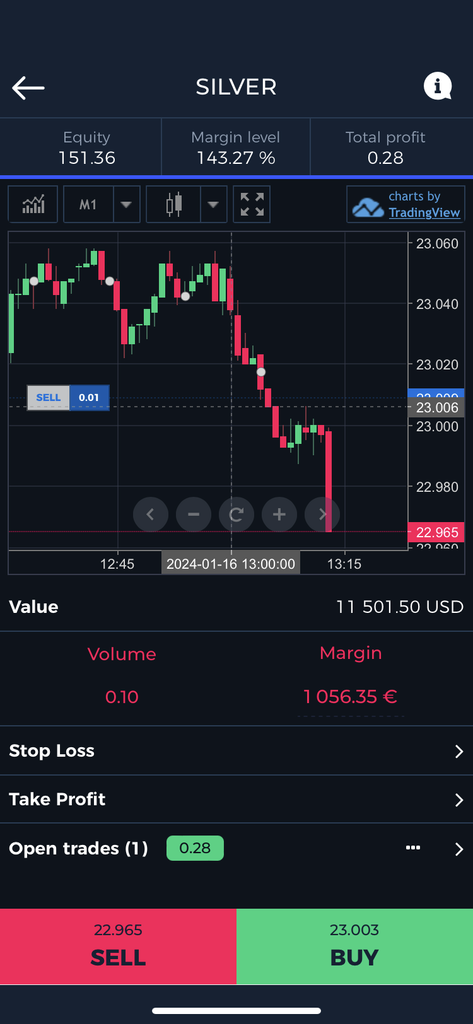
Task: Reset the chart view
Action: coord(236,514)
